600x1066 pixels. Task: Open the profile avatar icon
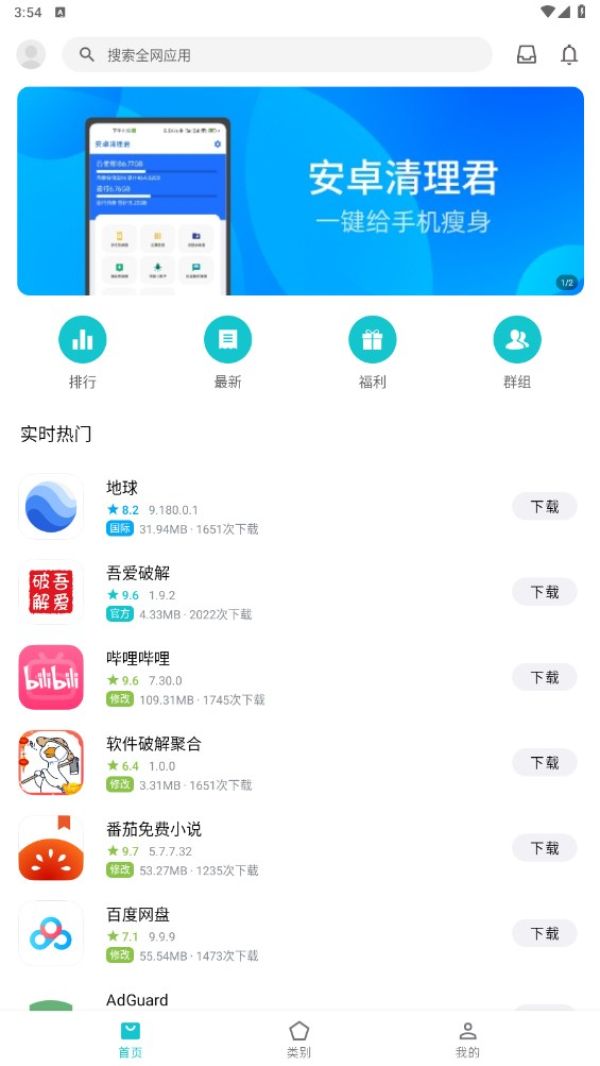pos(31,54)
